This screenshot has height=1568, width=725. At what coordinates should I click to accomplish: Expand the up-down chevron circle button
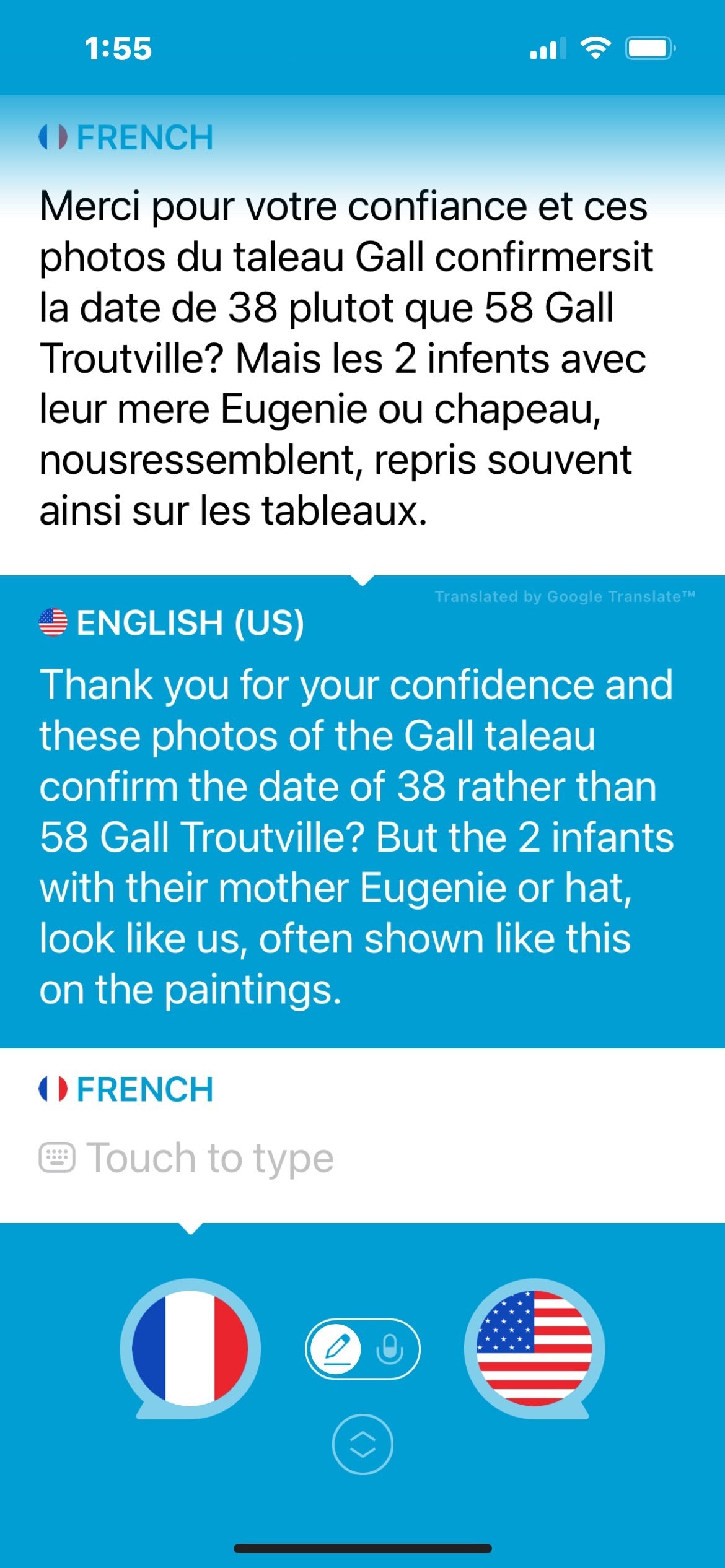[x=362, y=1444]
